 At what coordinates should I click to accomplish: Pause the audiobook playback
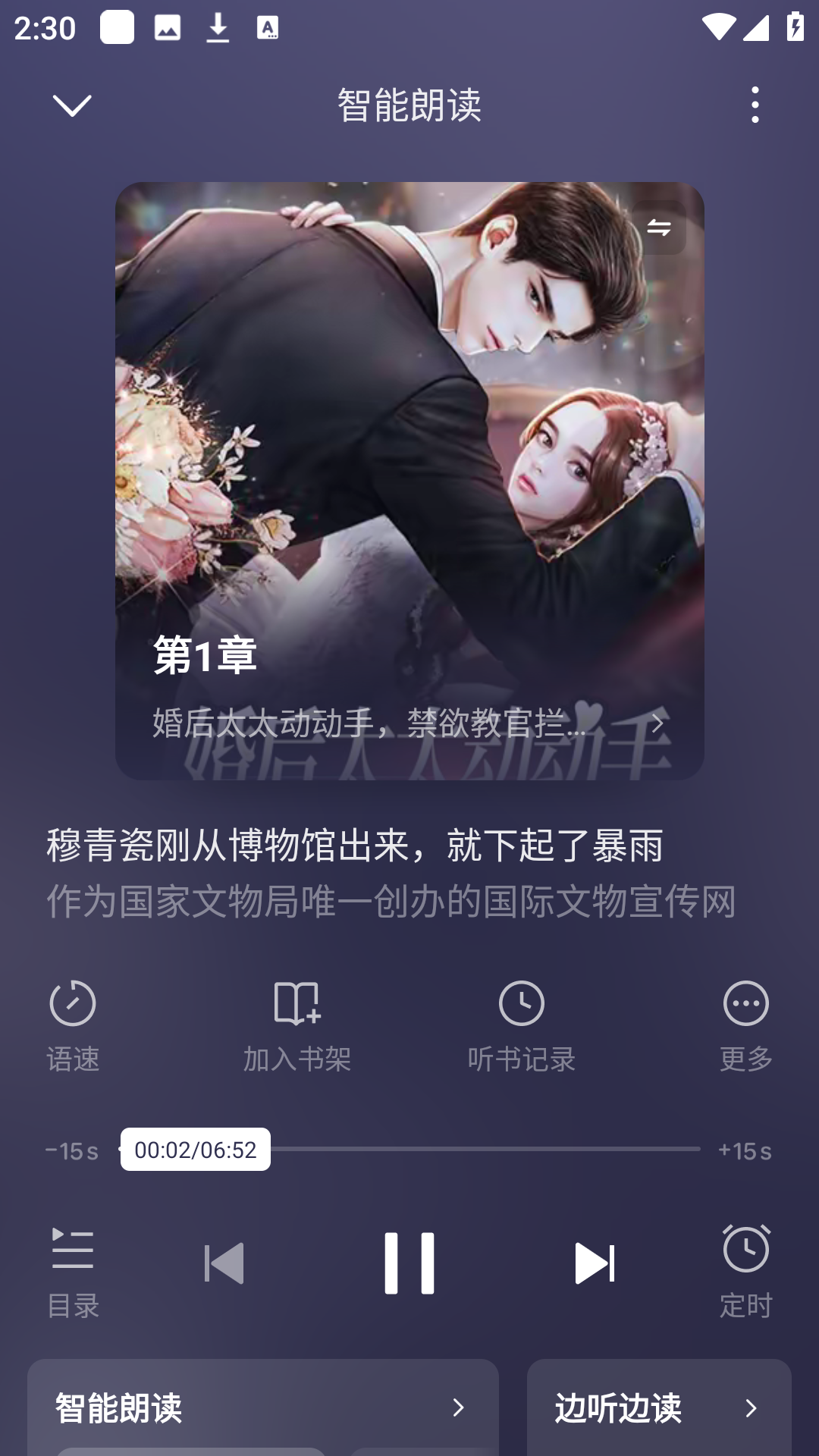pos(409,1260)
